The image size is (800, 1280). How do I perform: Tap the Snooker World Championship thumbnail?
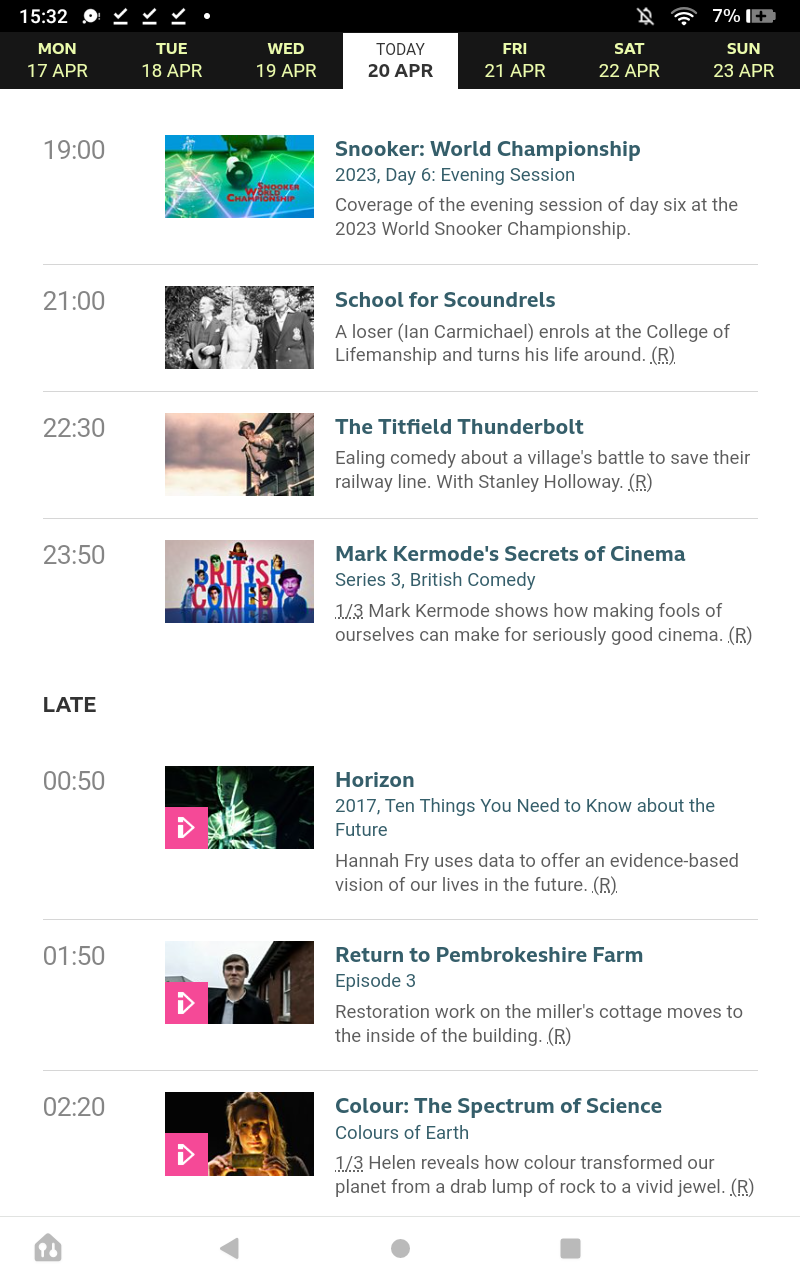click(x=239, y=176)
